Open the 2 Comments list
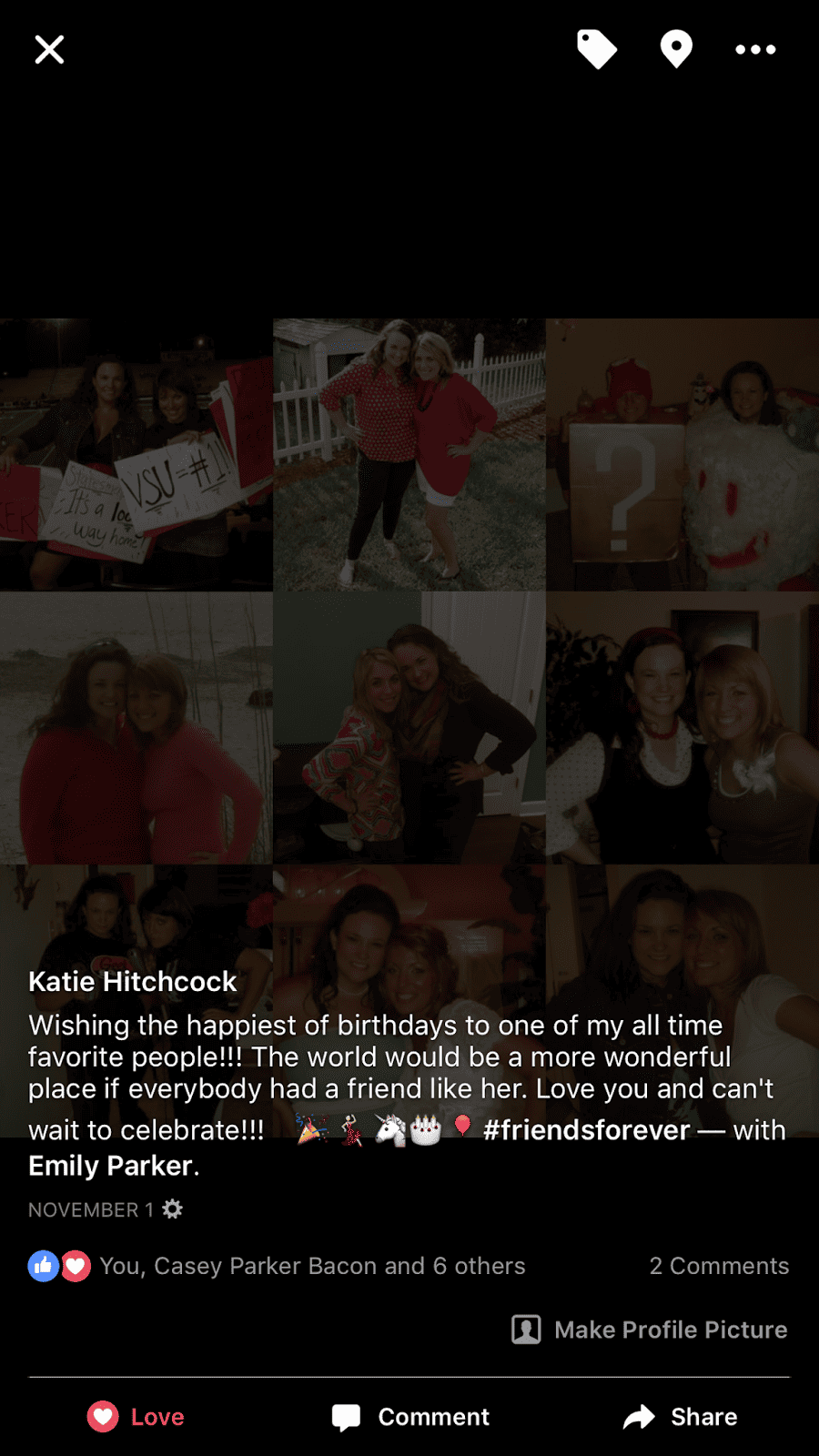819x1456 pixels. point(719,1266)
